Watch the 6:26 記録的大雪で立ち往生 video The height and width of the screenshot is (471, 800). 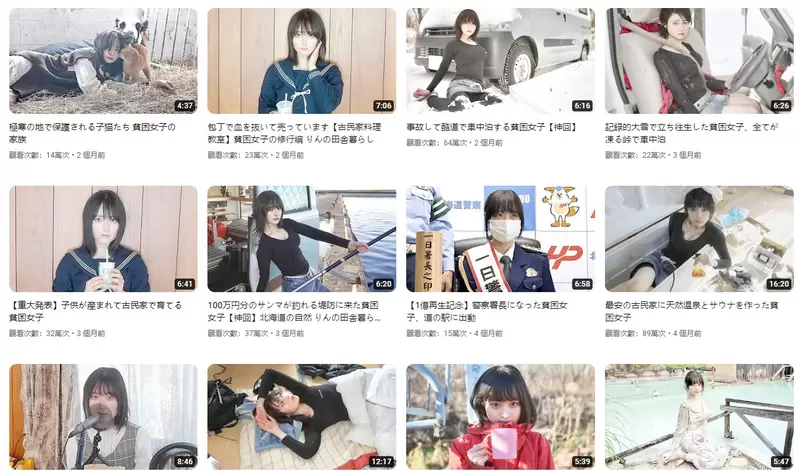point(699,61)
